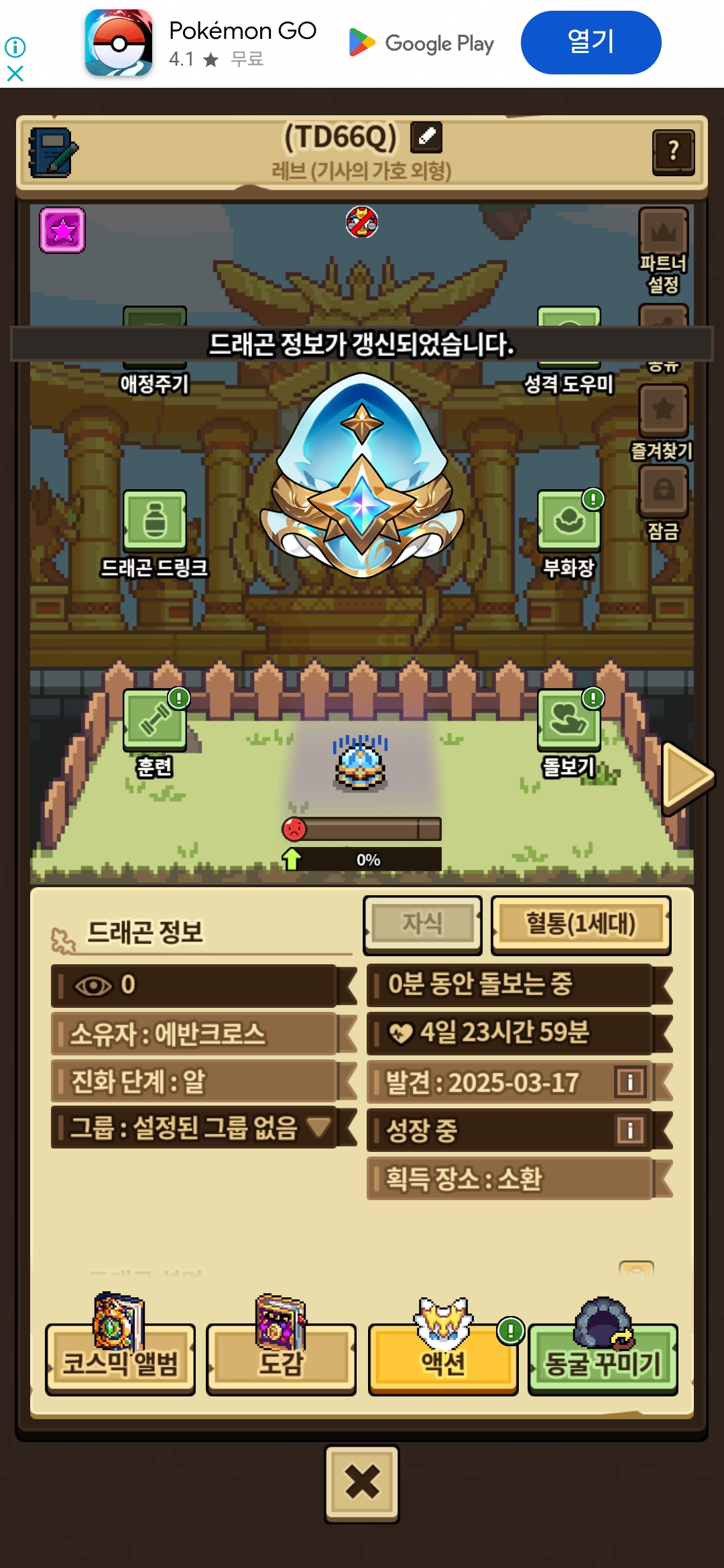
Task: Show info for 발견 date
Action: (x=630, y=1082)
